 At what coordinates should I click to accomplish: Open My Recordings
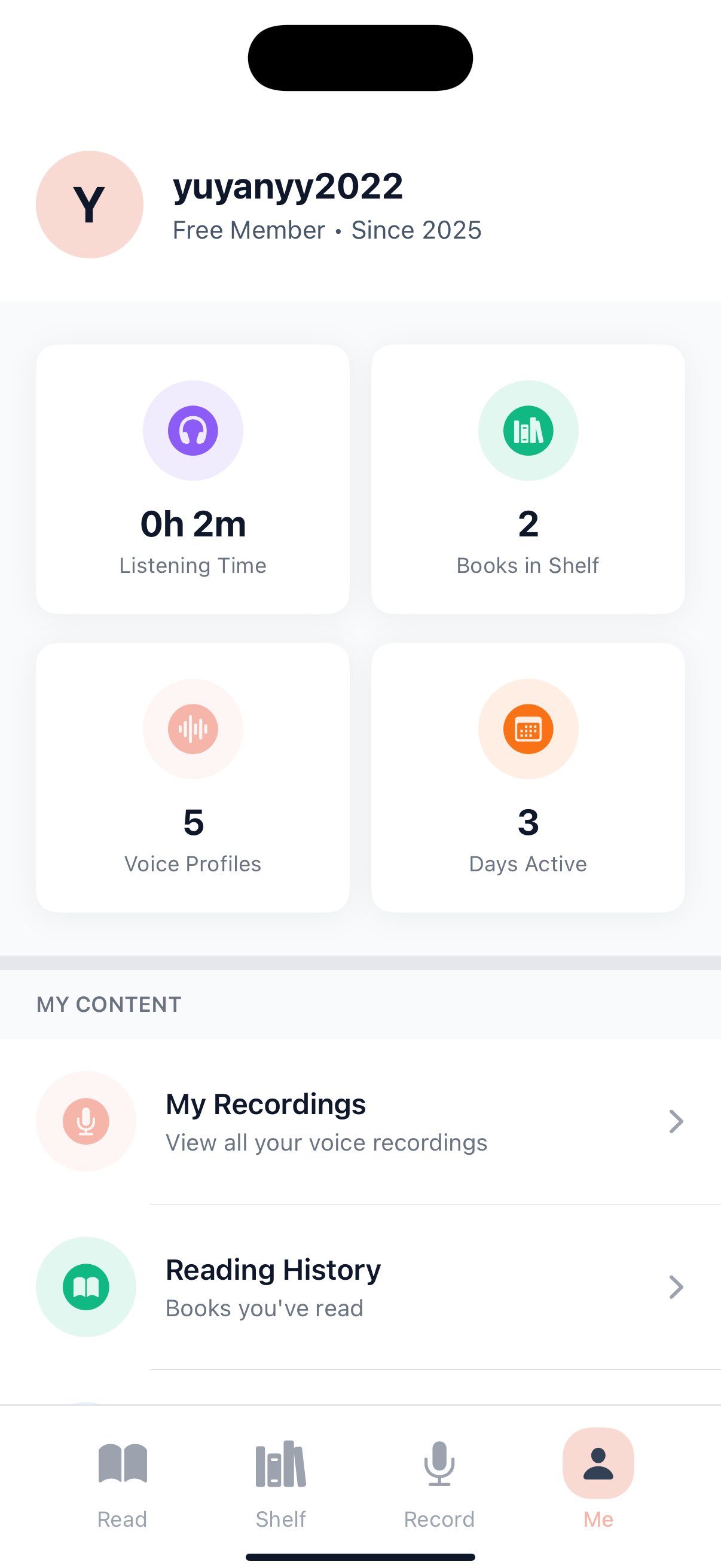pyautogui.click(x=360, y=1121)
